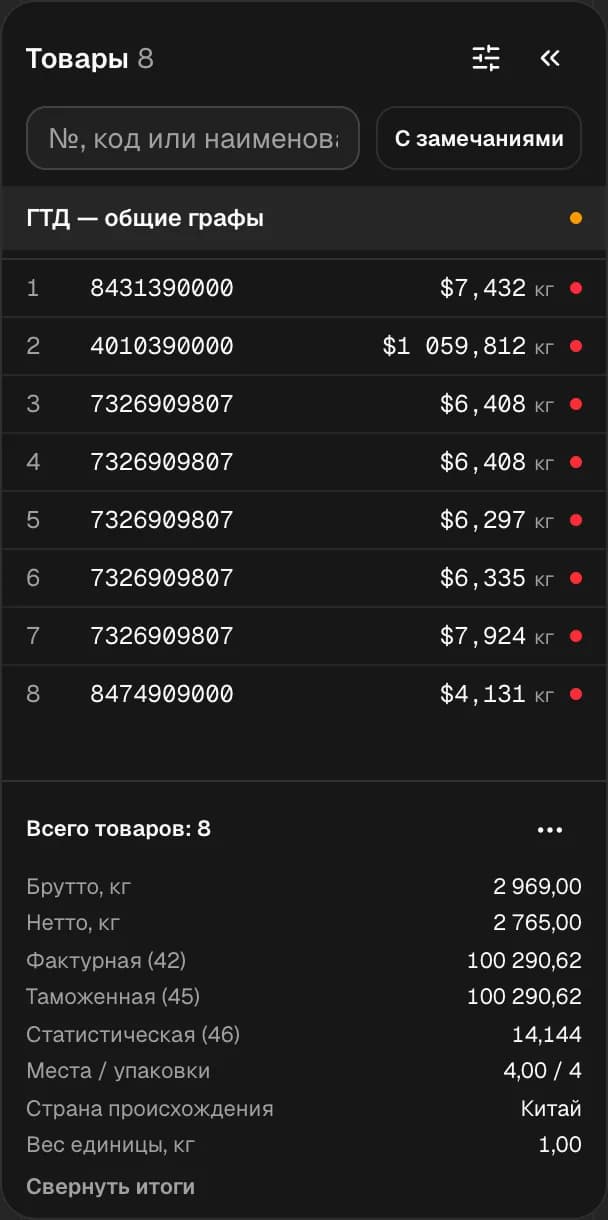Open item 6 priced $6,335

304,578
